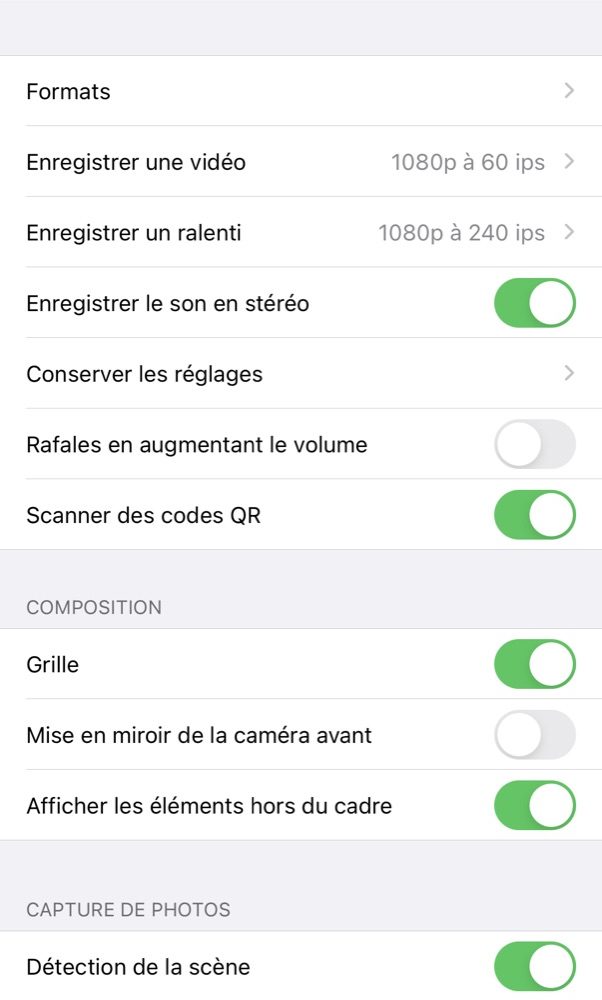The width and height of the screenshot is (602, 1000).
Task: Turn off Scanner des codes QR
Action: (534, 515)
